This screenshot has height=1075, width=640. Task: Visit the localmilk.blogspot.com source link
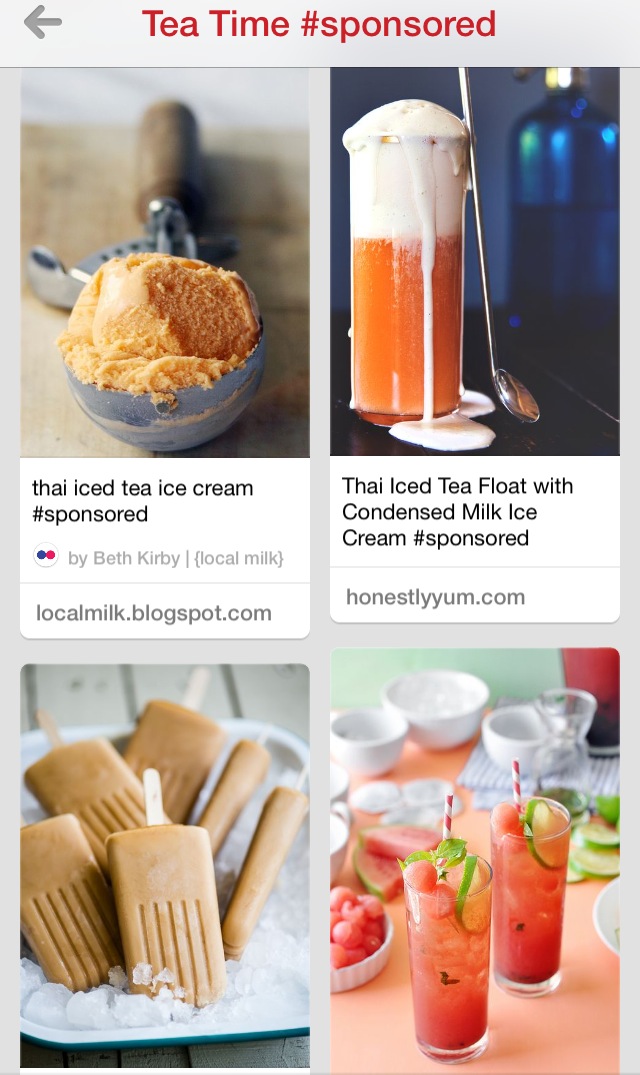pos(154,613)
